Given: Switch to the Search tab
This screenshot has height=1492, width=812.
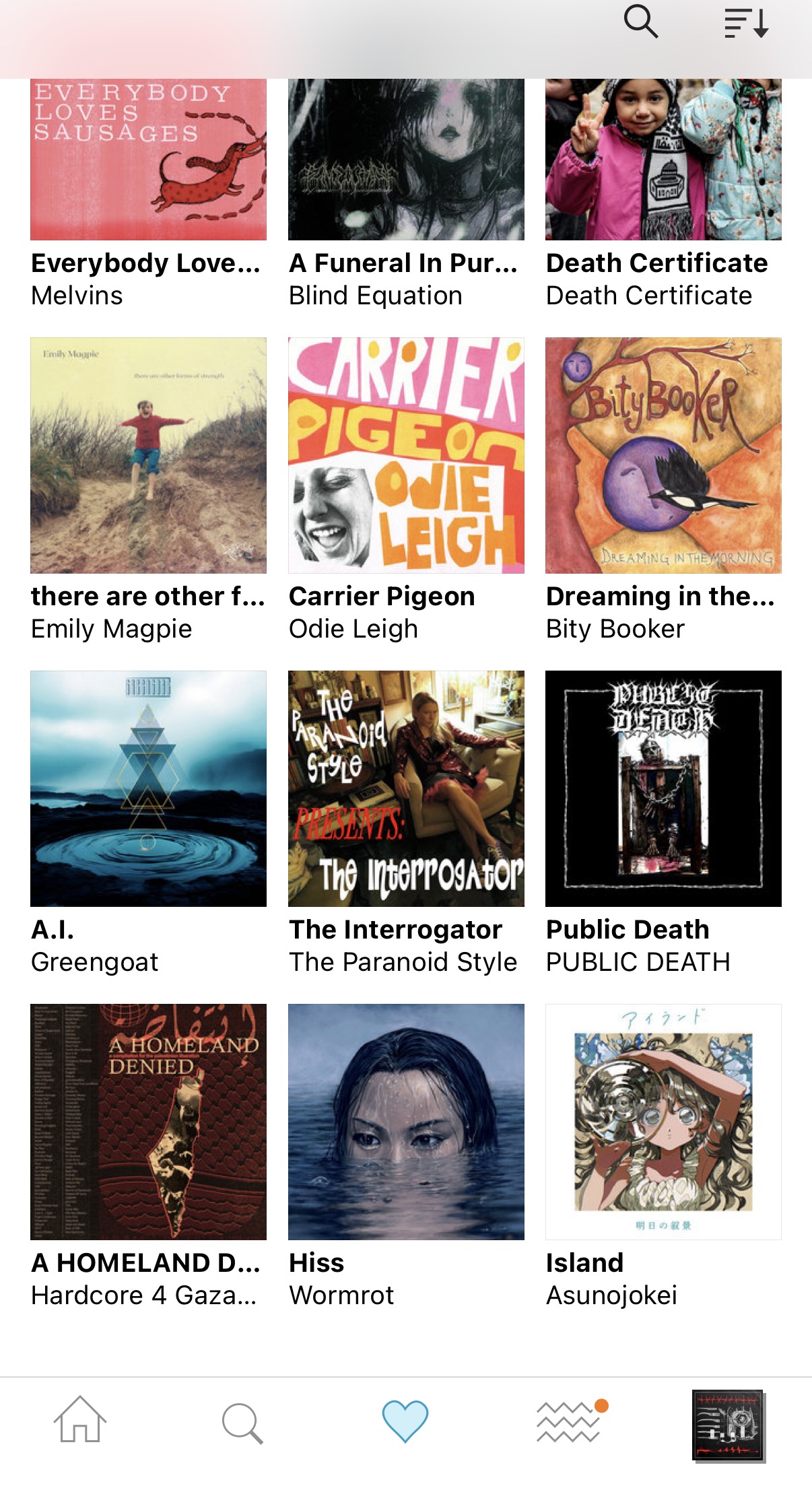Looking at the screenshot, I should pyautogui.click(x=242, y=1422).
